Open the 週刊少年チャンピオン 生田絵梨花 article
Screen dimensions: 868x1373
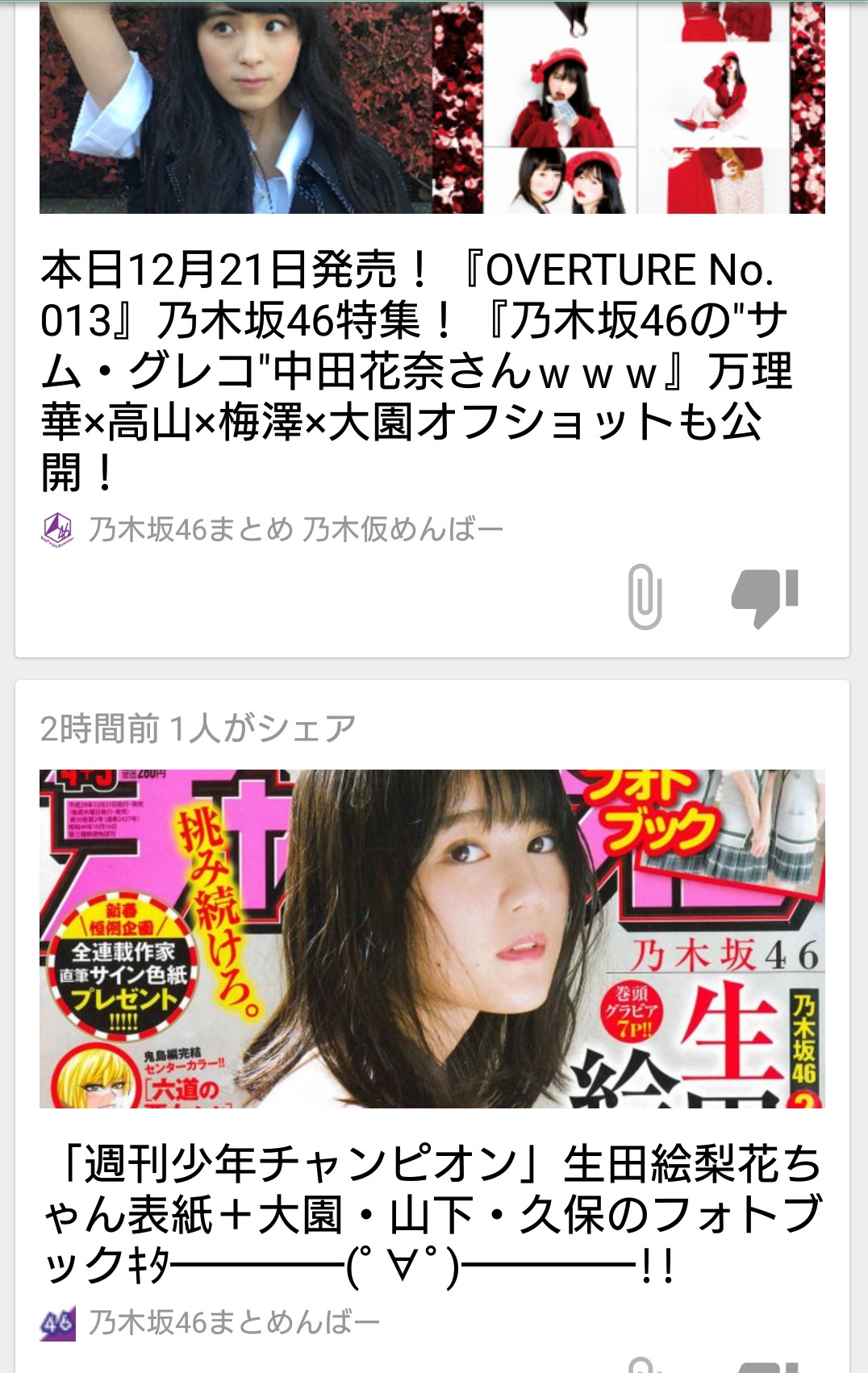(x=432, y=1214)
